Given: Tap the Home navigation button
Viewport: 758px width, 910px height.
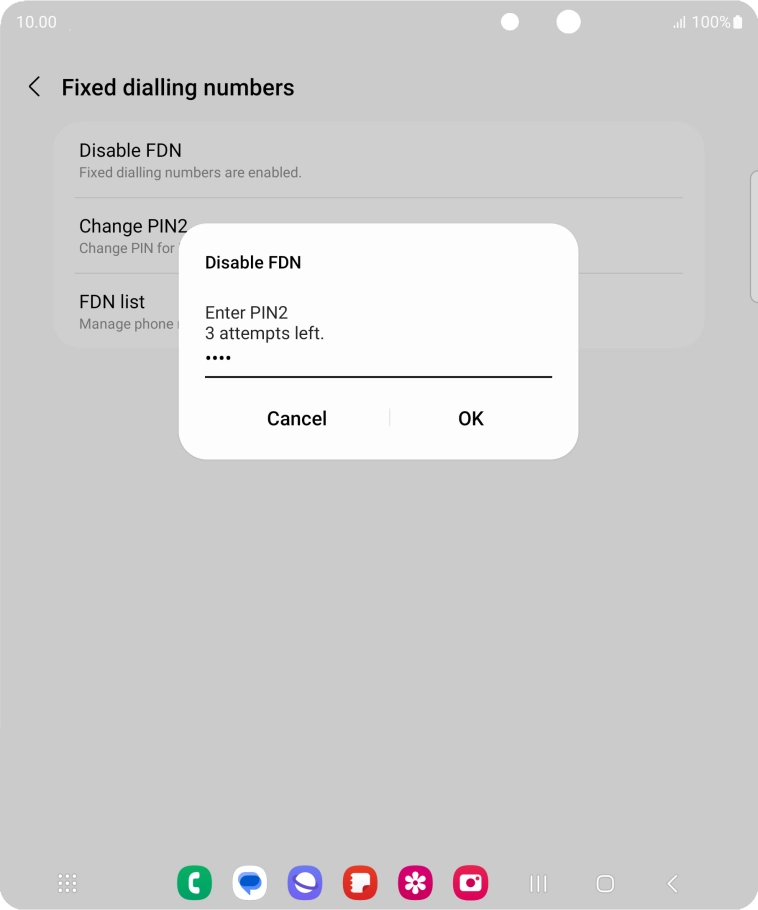Looking at the screenshot, I should (604, 883).
